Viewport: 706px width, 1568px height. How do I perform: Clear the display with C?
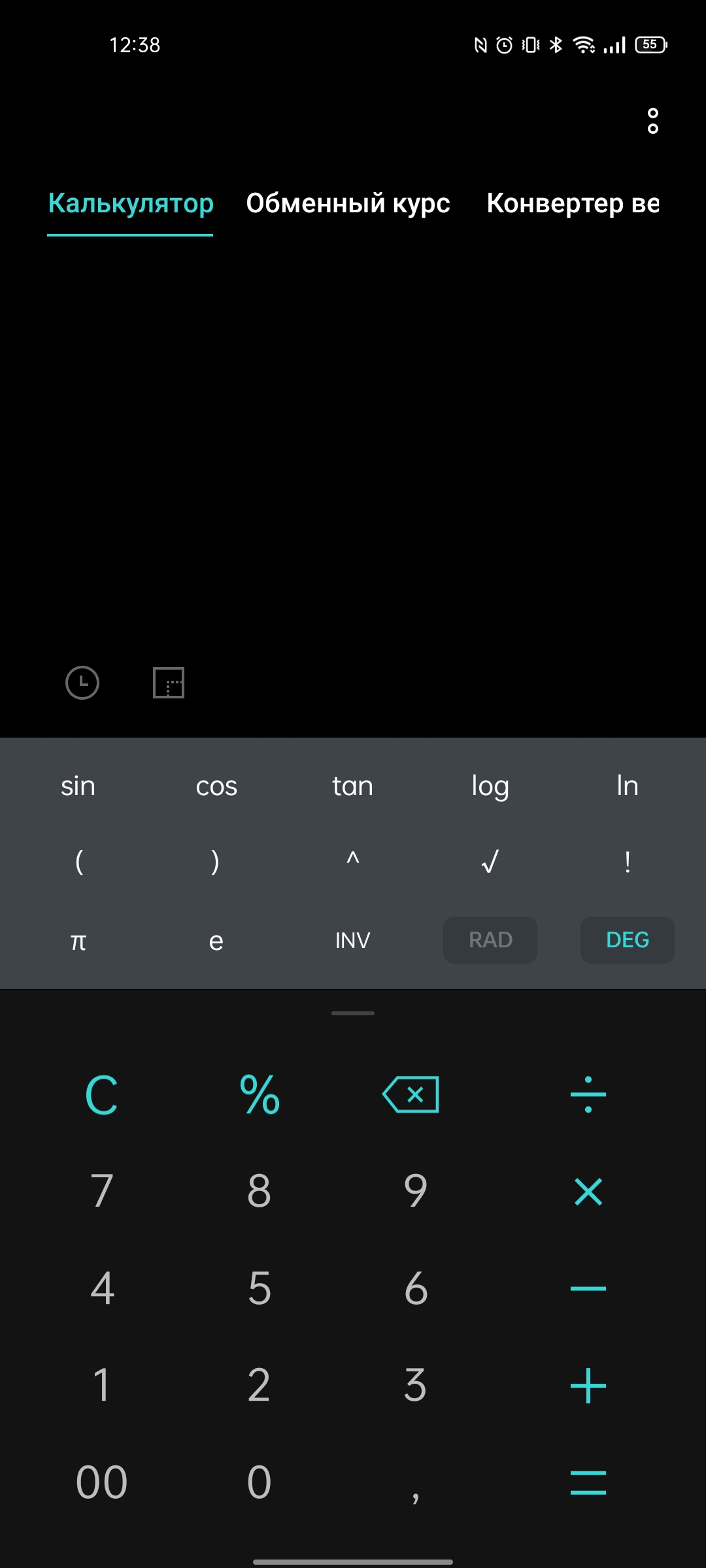click(x=101, y=1095)
